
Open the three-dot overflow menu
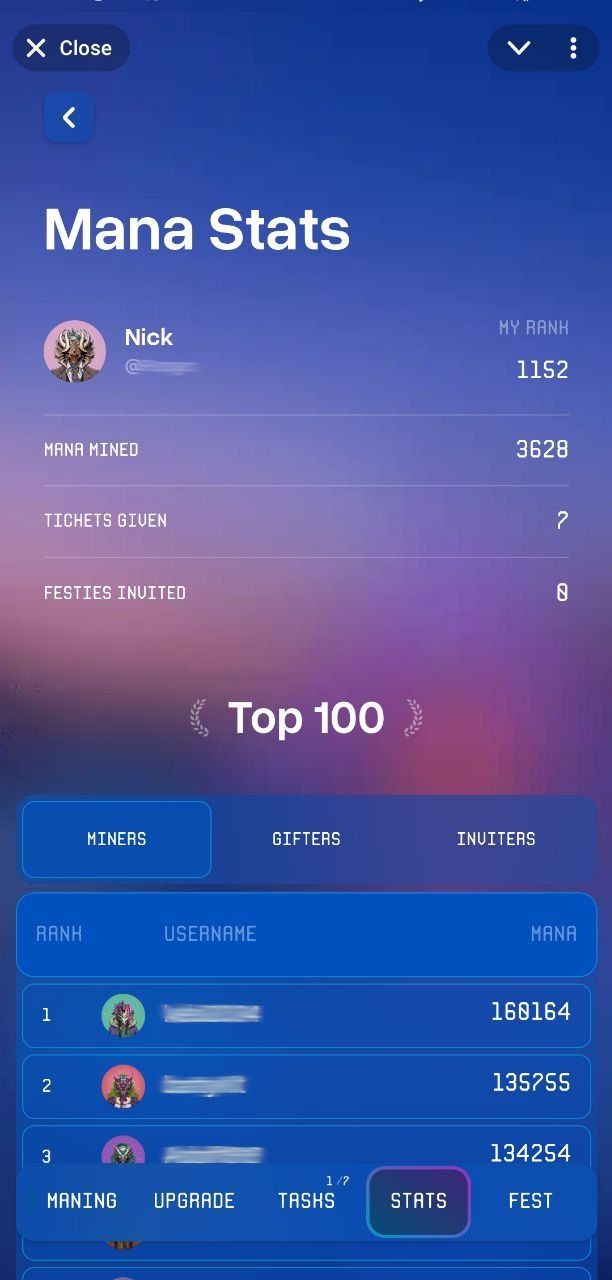coord(573,48)
